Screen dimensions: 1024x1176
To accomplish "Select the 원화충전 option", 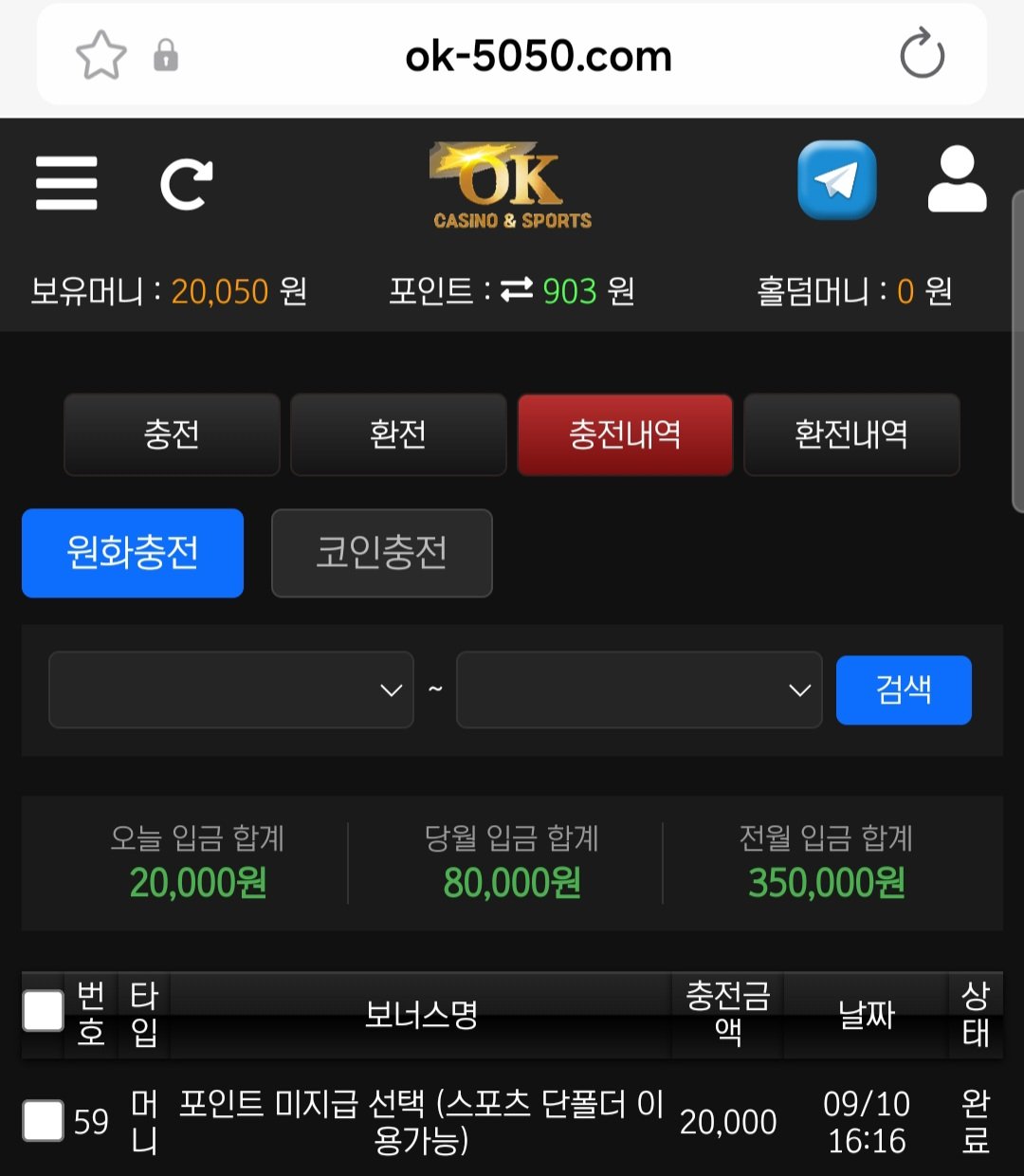I will 133,553.
